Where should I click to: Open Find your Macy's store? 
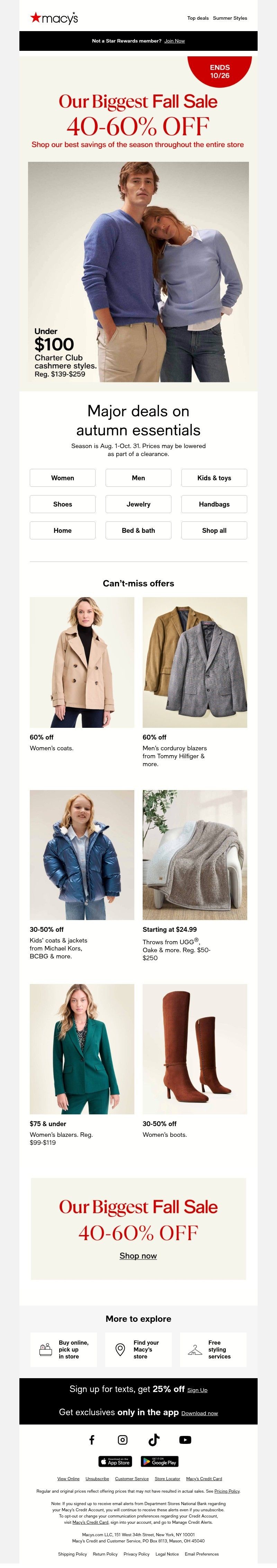pos(138,1349)
